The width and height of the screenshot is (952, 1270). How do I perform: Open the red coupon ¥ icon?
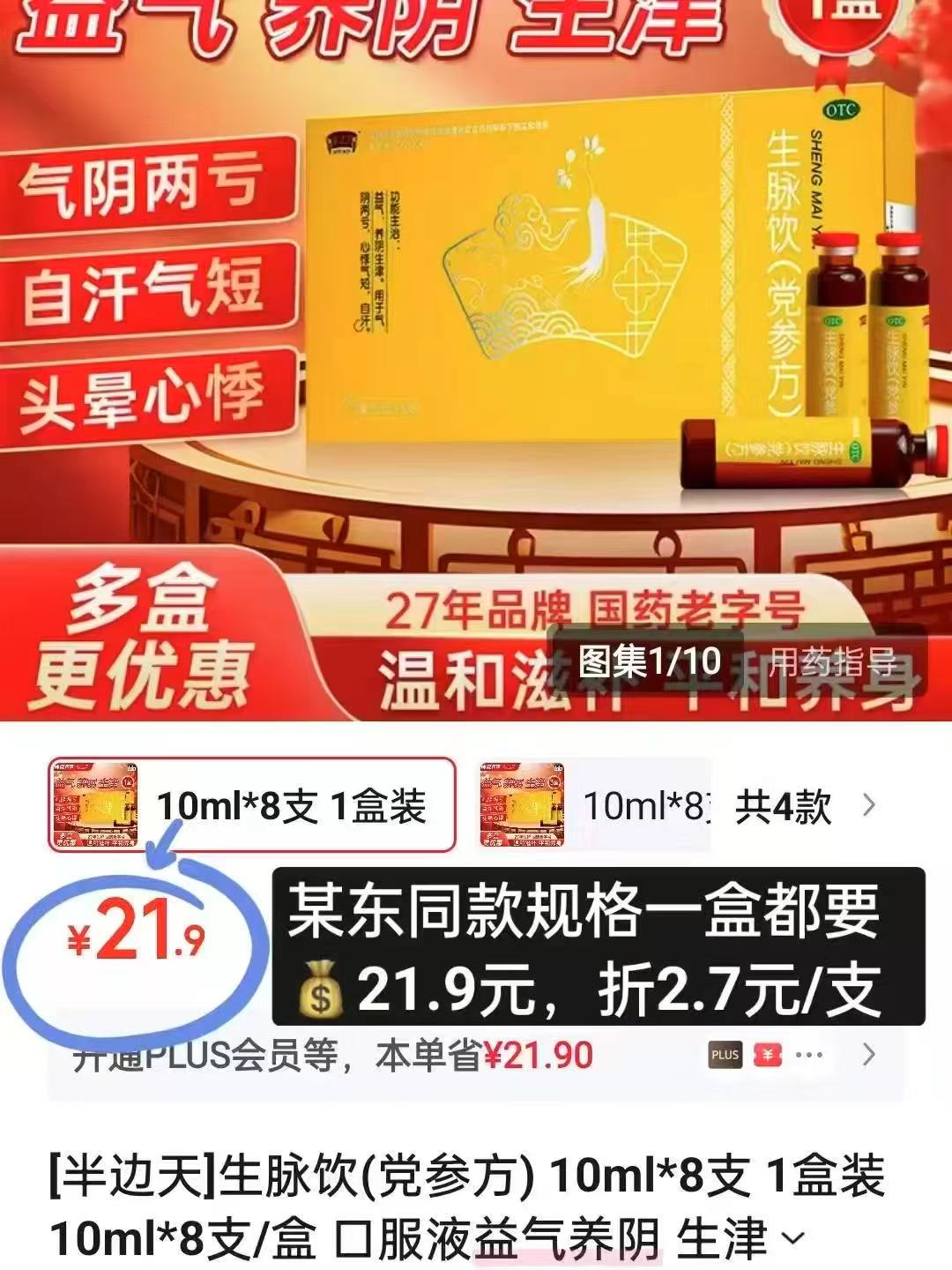click(x=770, y=1055)
